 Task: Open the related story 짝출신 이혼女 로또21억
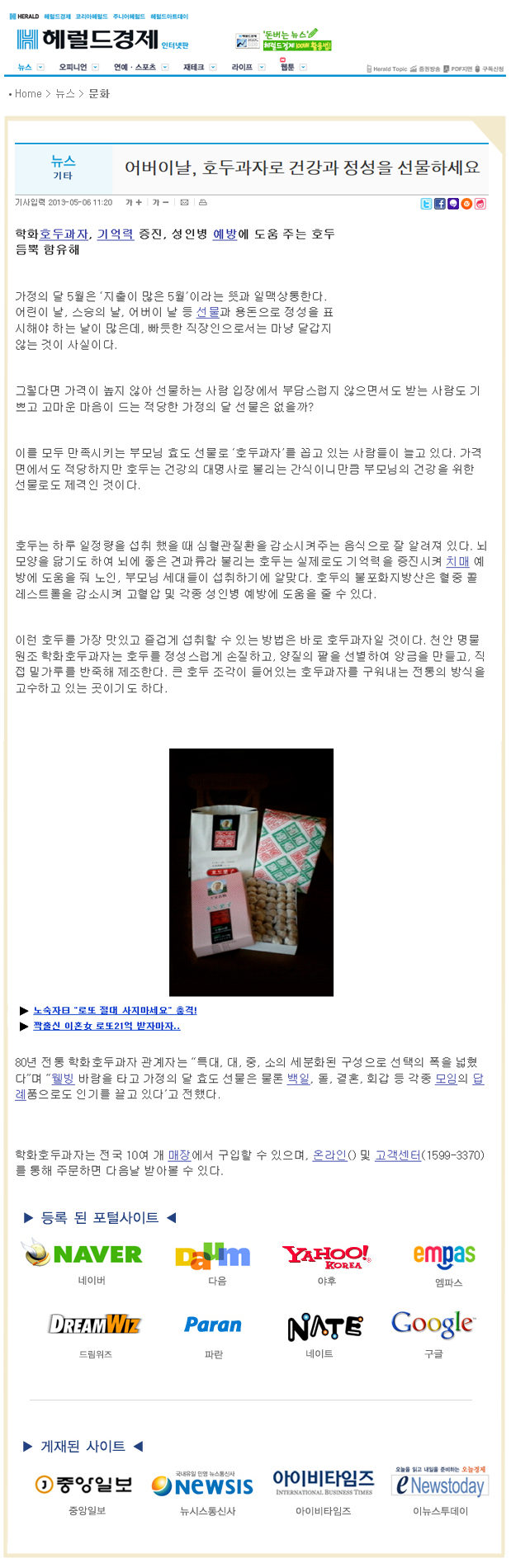106,1026
